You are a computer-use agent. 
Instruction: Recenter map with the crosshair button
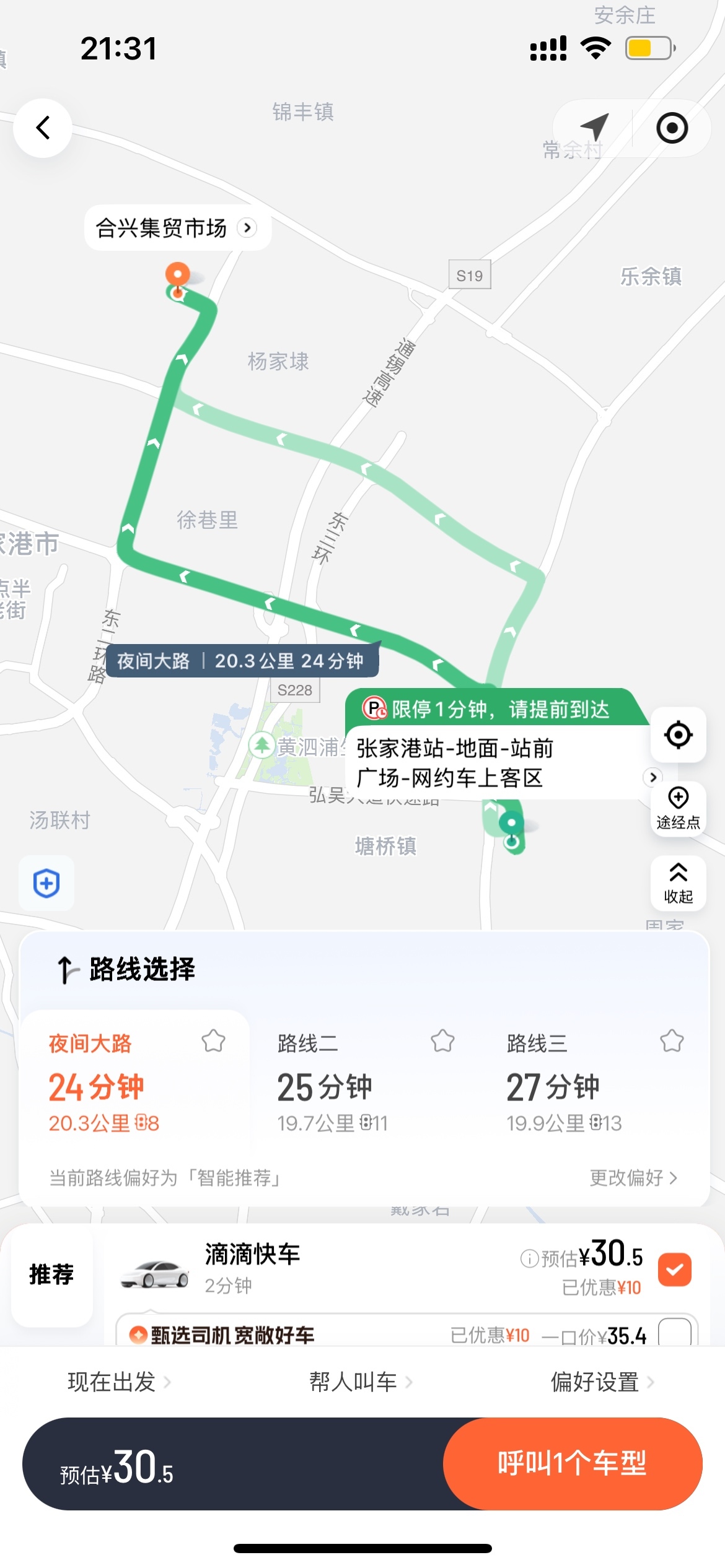[678, 735]
